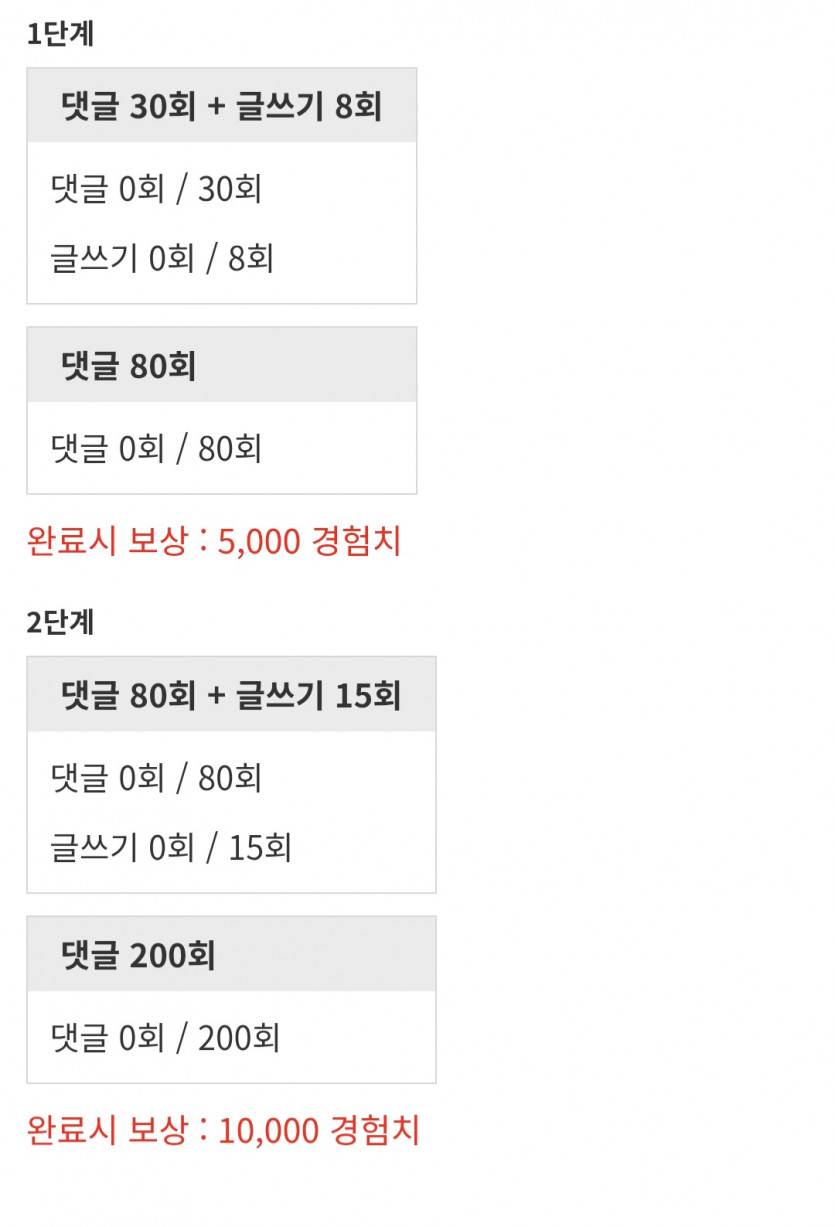835x1227 pixels.
Task: Collapse the 댓글 80회 quest panel in stage 1
Action: click(221, 365)
